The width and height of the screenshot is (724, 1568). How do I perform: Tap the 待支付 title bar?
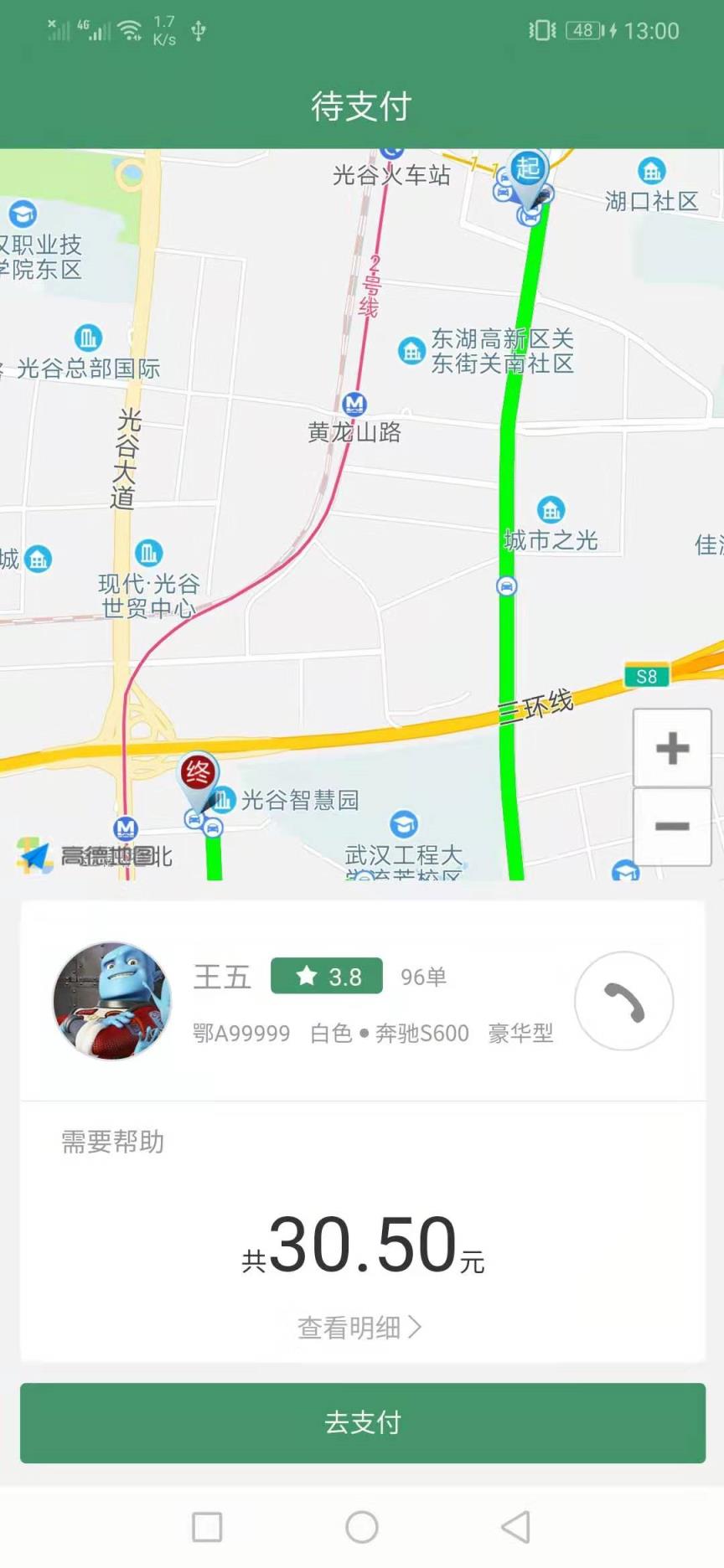click(360, 106)
